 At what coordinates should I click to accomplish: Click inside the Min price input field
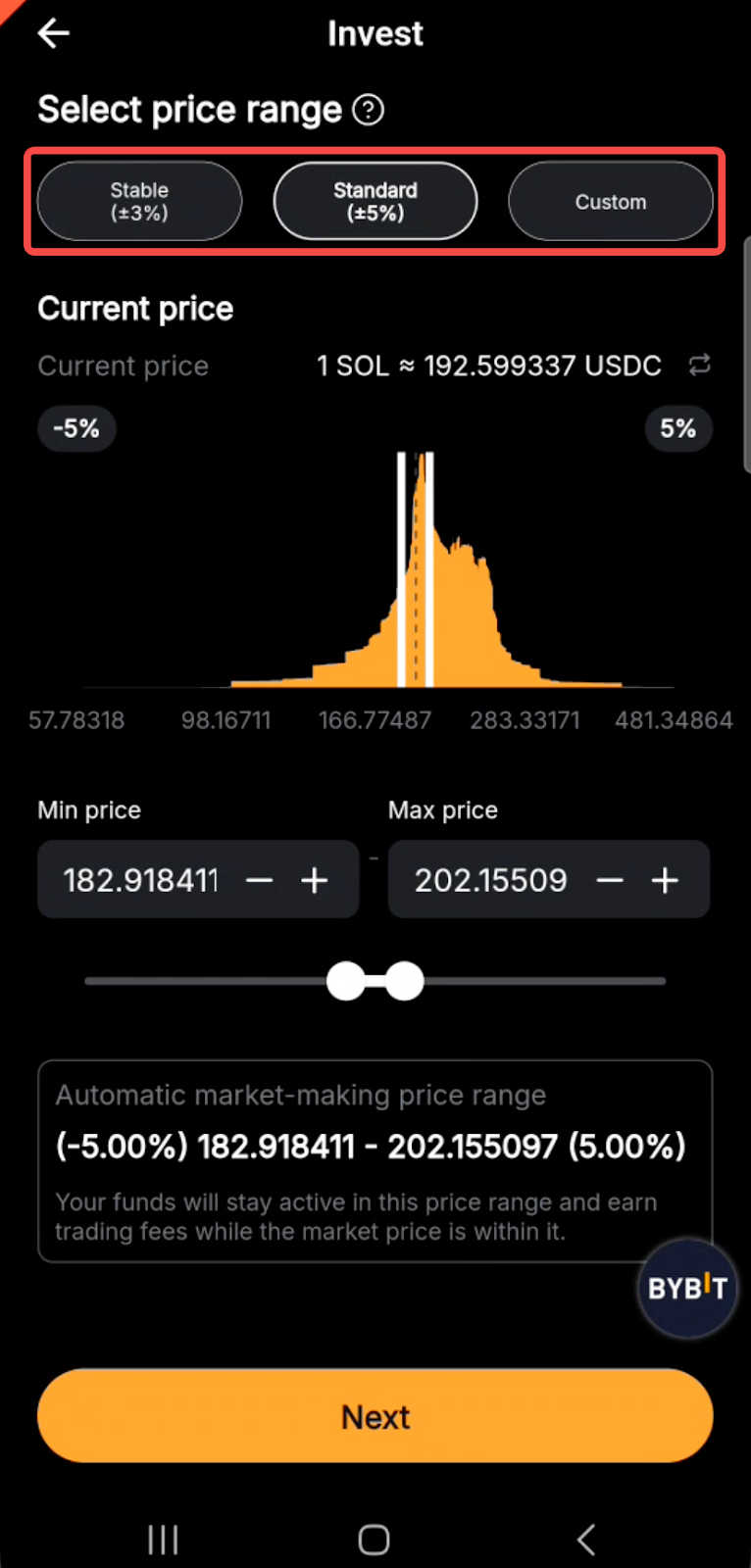pyautogui.click(x=140, y=880)
